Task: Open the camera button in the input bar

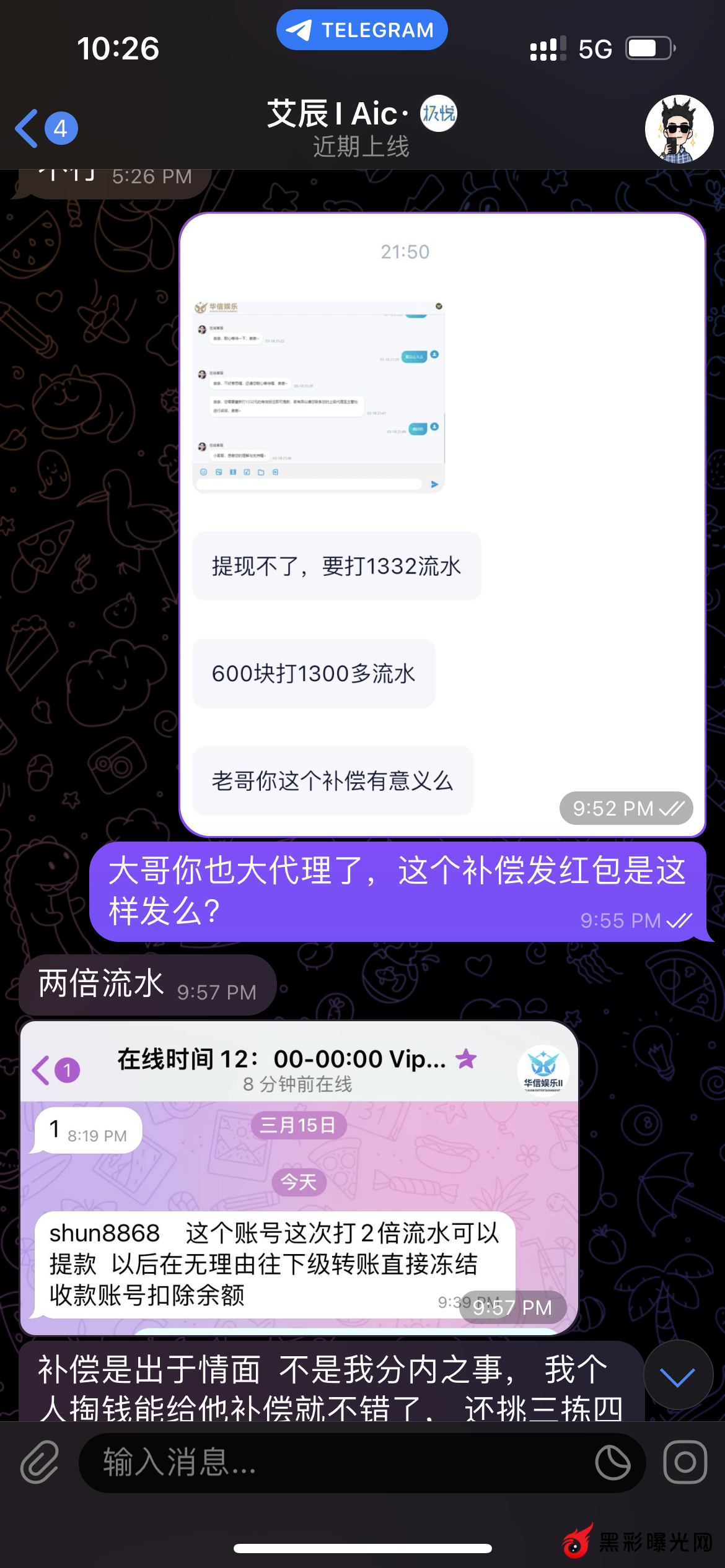Action: 685,1462
